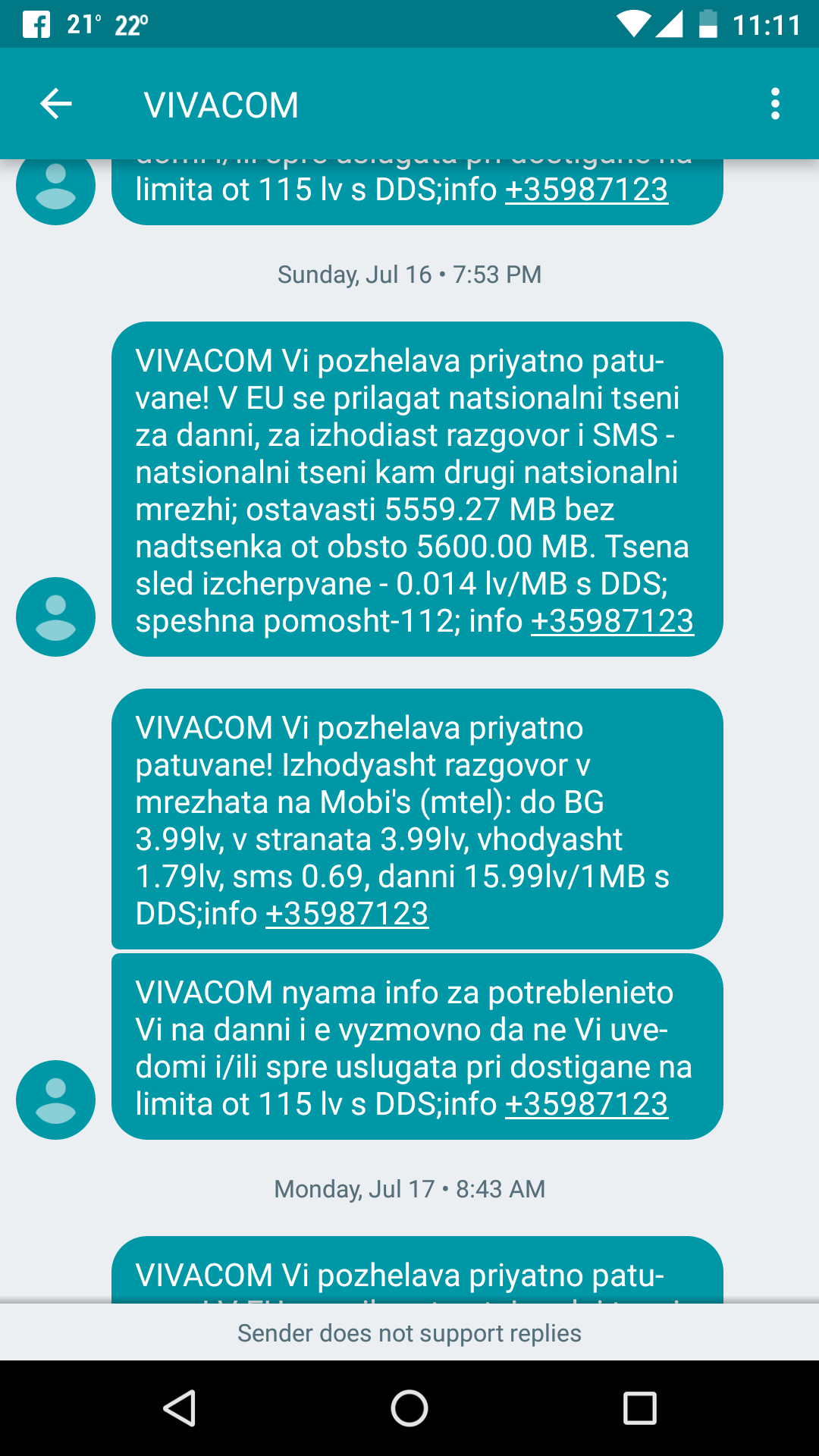Open the recent apps view
The image size is (819, 1456).
pos(639,1408)
